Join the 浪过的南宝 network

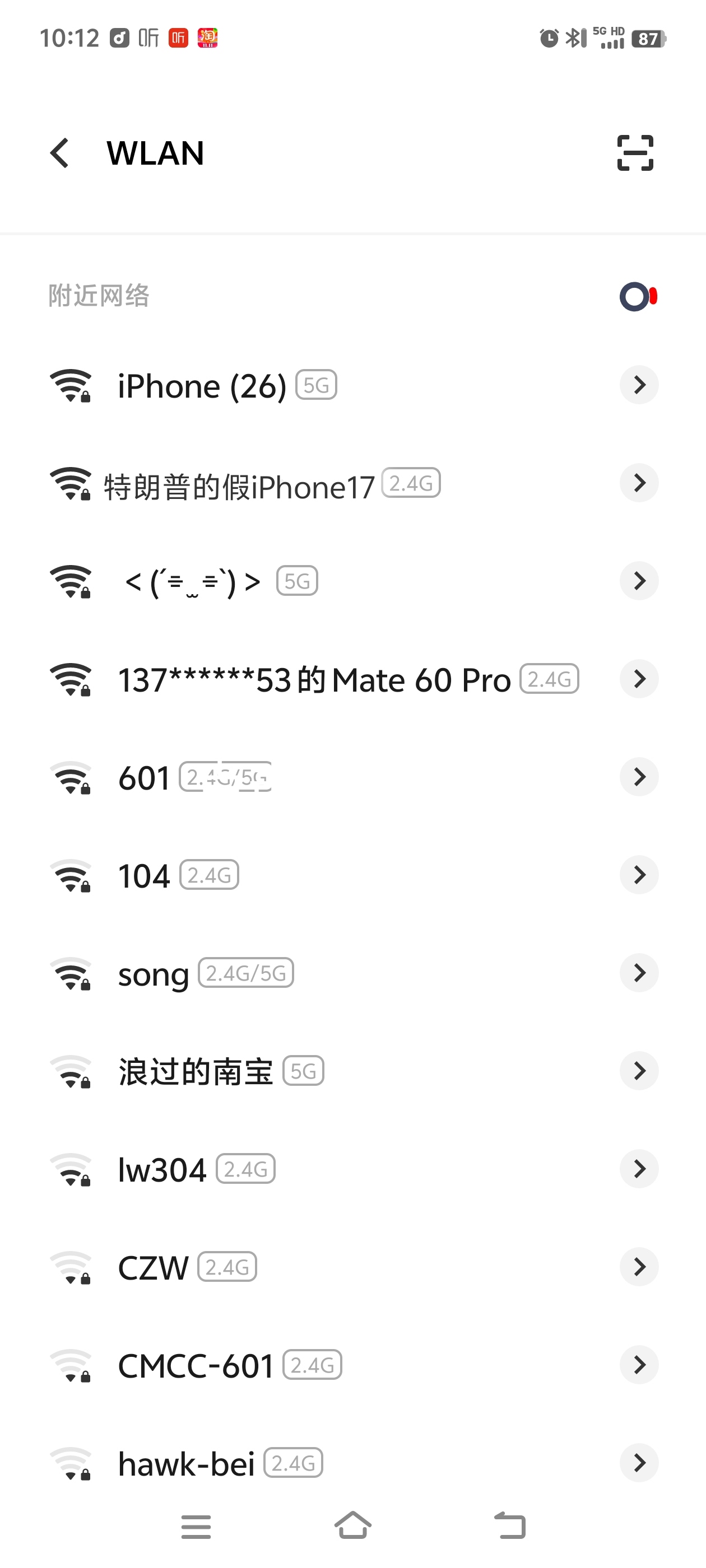pos(195,1072)
